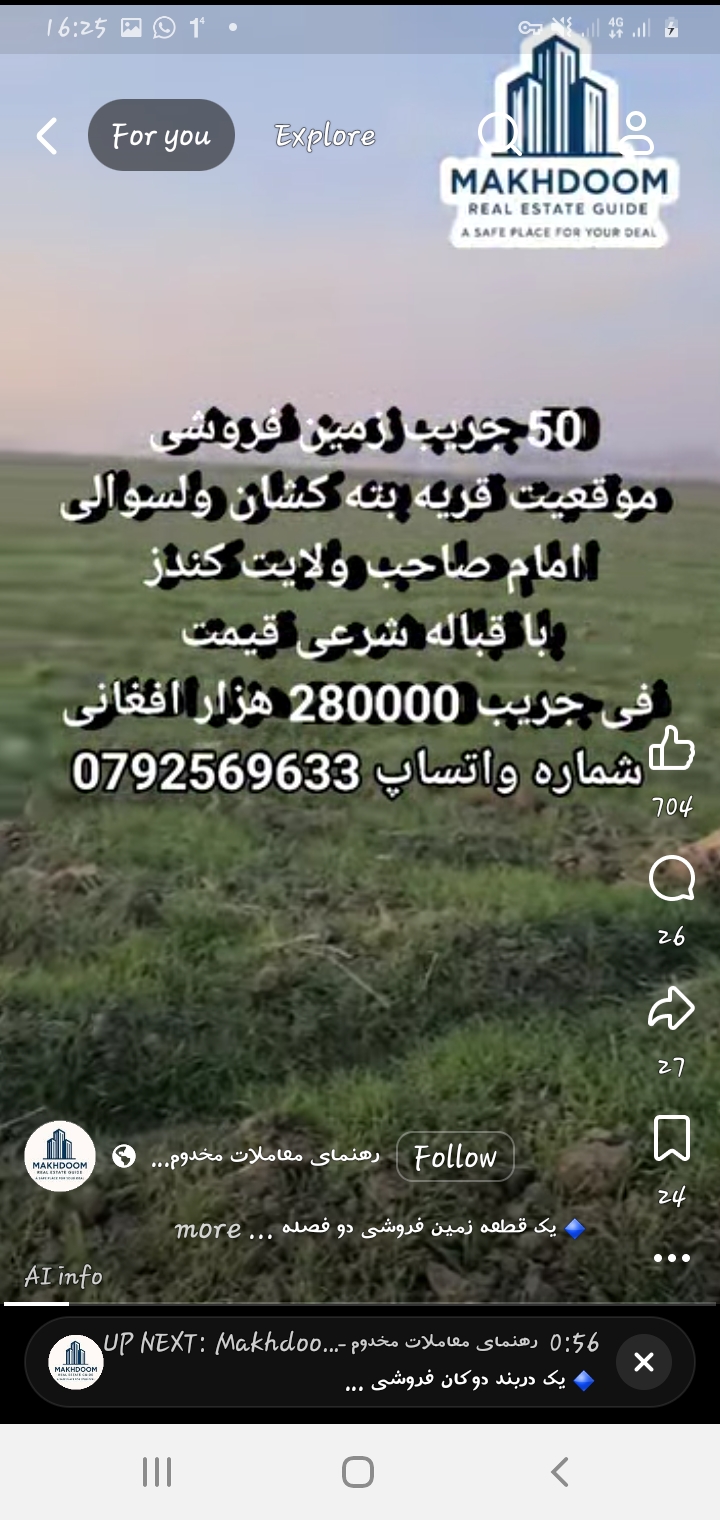
Task: Open the profile person icon
Action: coord(636,134)
